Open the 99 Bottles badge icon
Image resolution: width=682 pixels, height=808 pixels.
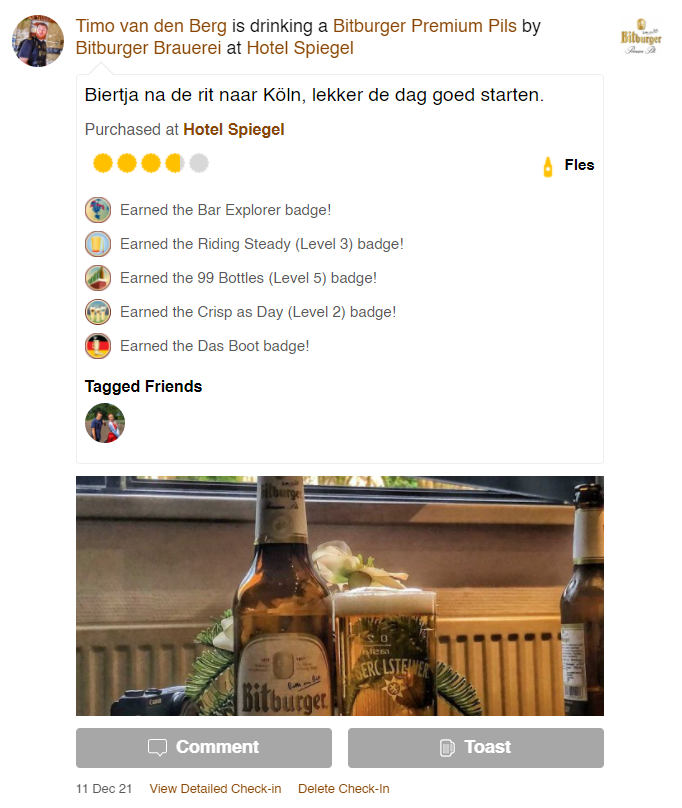coord(98,278)
